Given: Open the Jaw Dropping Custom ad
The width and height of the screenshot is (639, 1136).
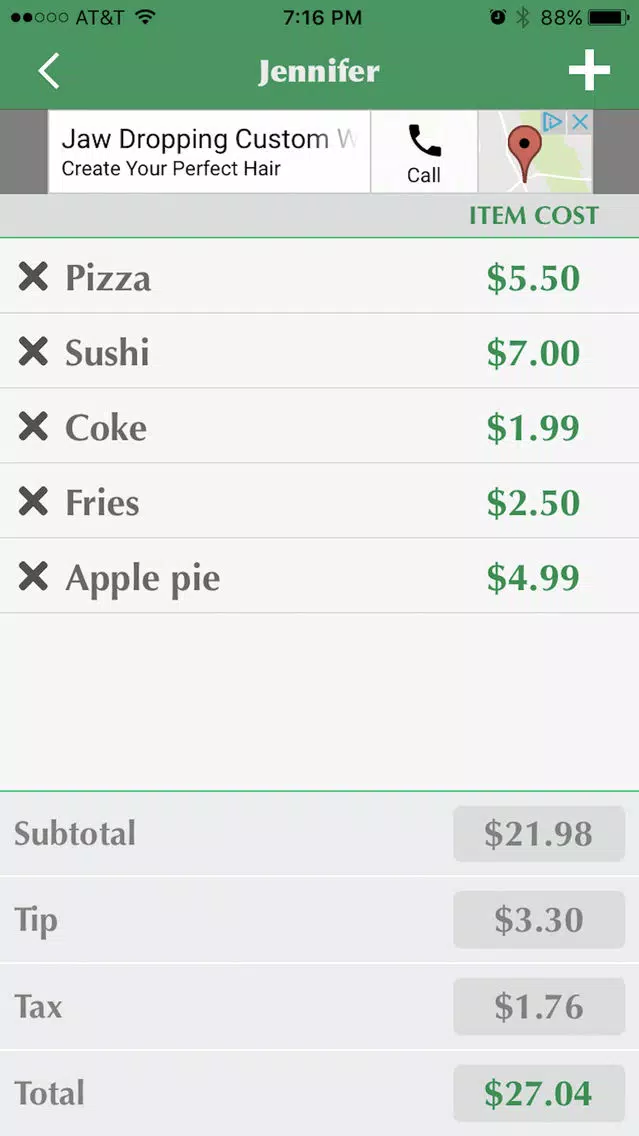Looking at the screenshot, I should click(x=209, y=152).
